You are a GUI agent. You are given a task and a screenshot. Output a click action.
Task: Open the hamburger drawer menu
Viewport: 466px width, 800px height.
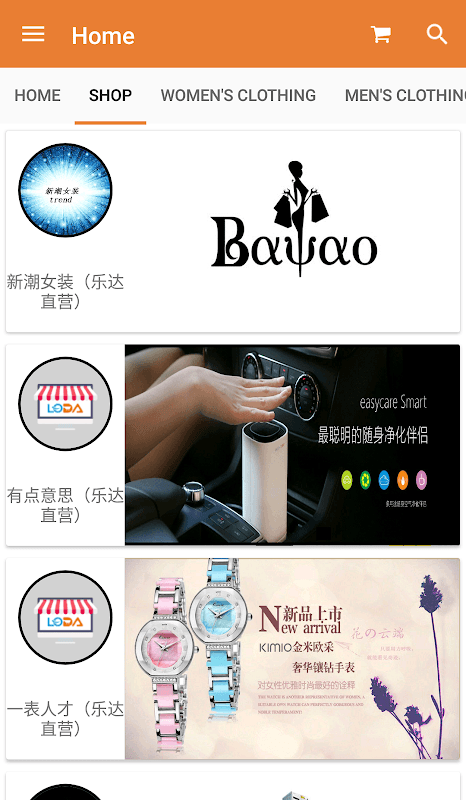33,35
